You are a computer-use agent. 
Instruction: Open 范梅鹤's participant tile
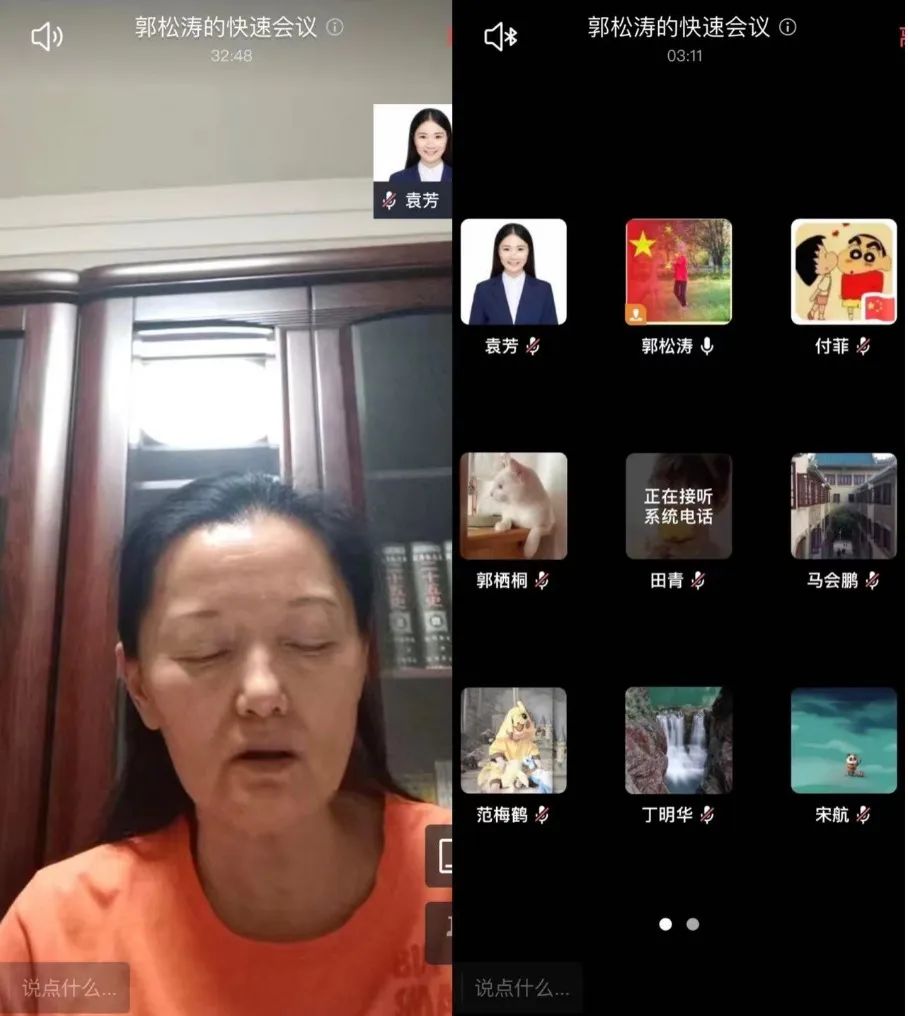click(513, 740)
